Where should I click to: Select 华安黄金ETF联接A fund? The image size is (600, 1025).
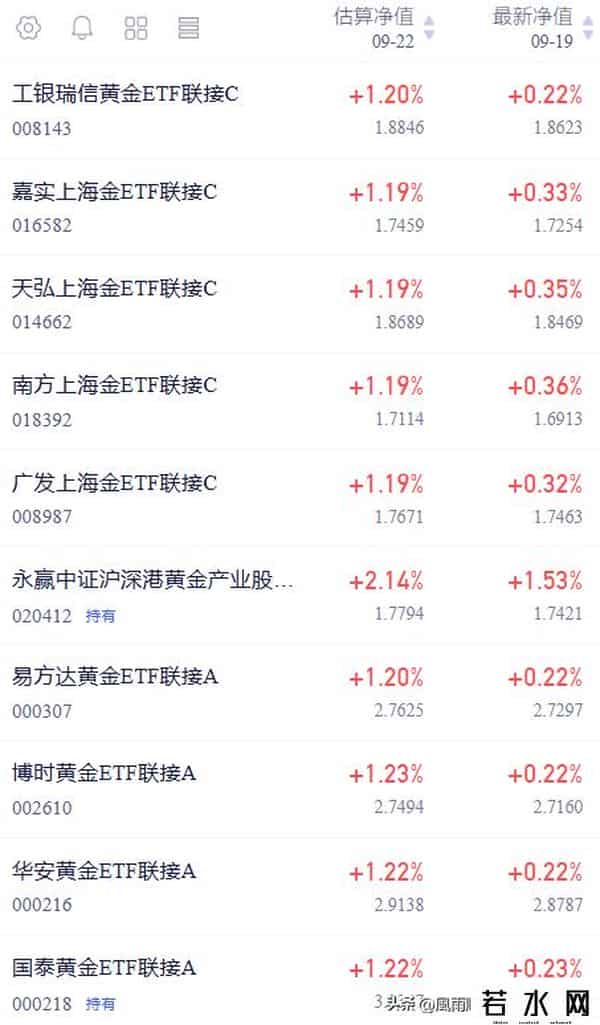coord(104,871)
